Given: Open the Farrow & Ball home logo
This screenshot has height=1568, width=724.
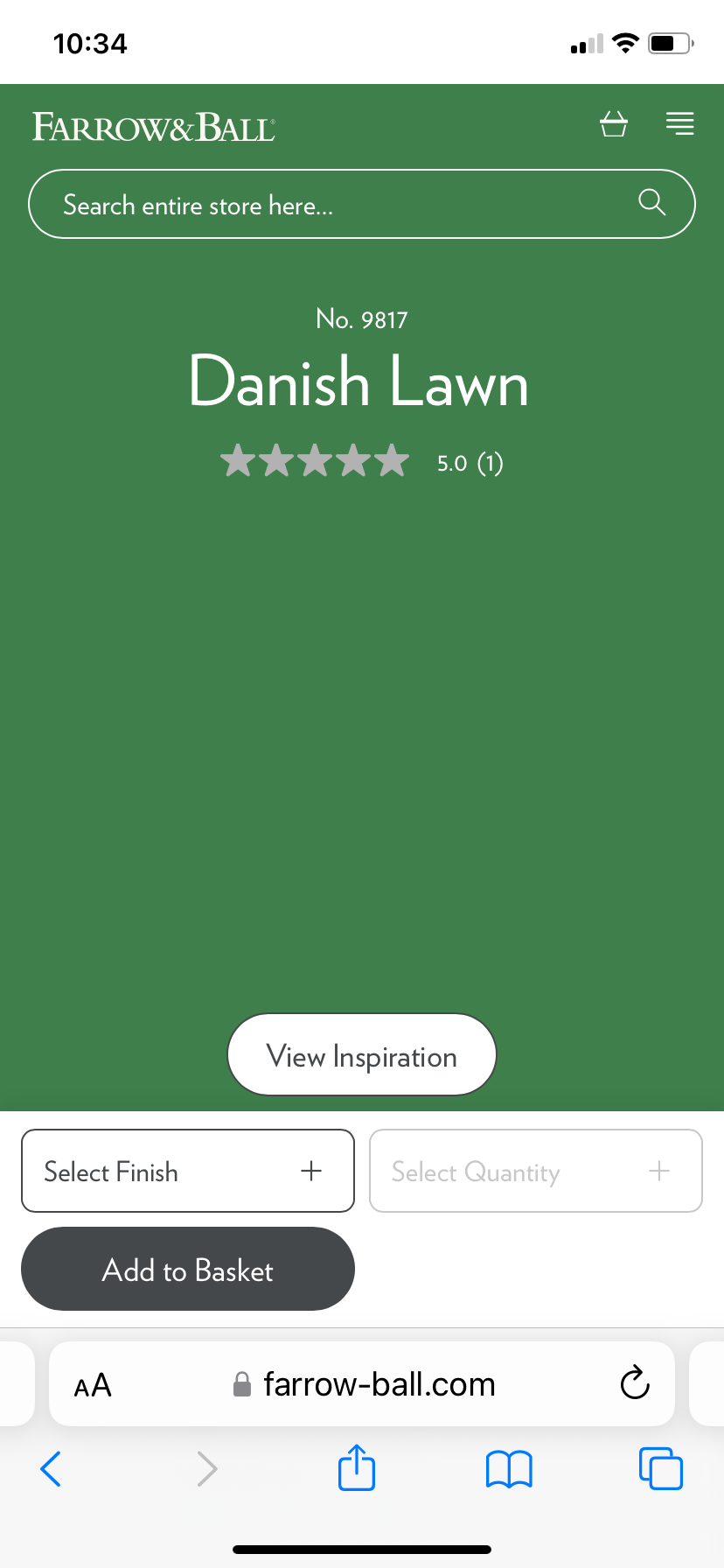Looking at the screenshot, I should point(154,128).
